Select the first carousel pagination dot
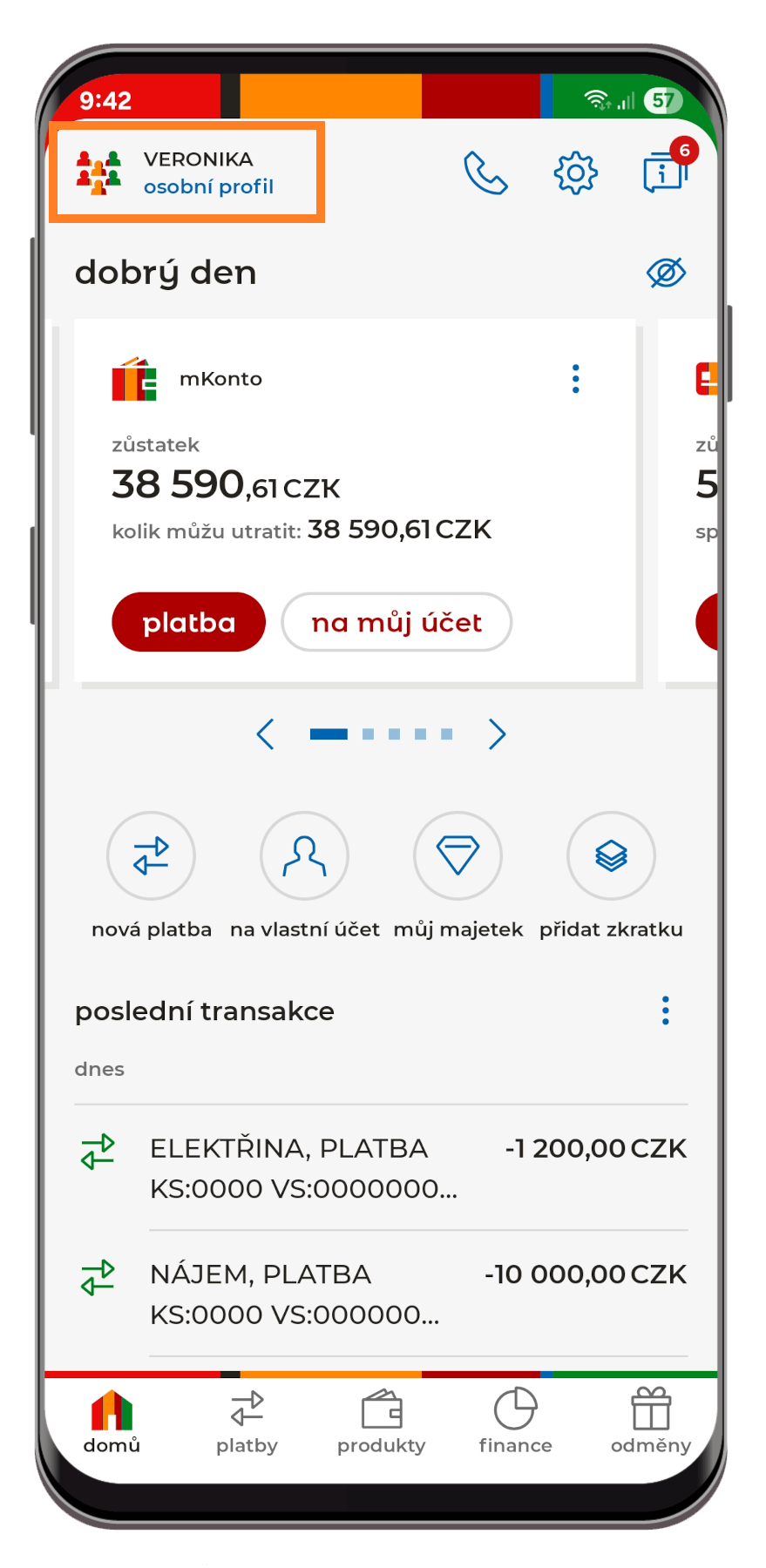766x1568 pixels. point(334,734)
